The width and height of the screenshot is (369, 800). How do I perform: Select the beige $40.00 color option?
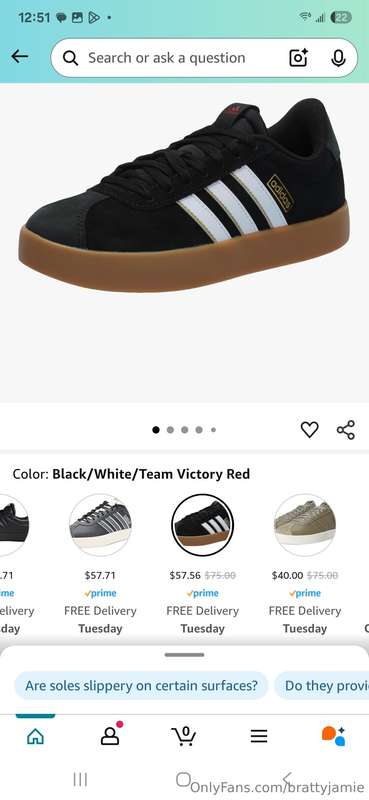coord(305,525)
